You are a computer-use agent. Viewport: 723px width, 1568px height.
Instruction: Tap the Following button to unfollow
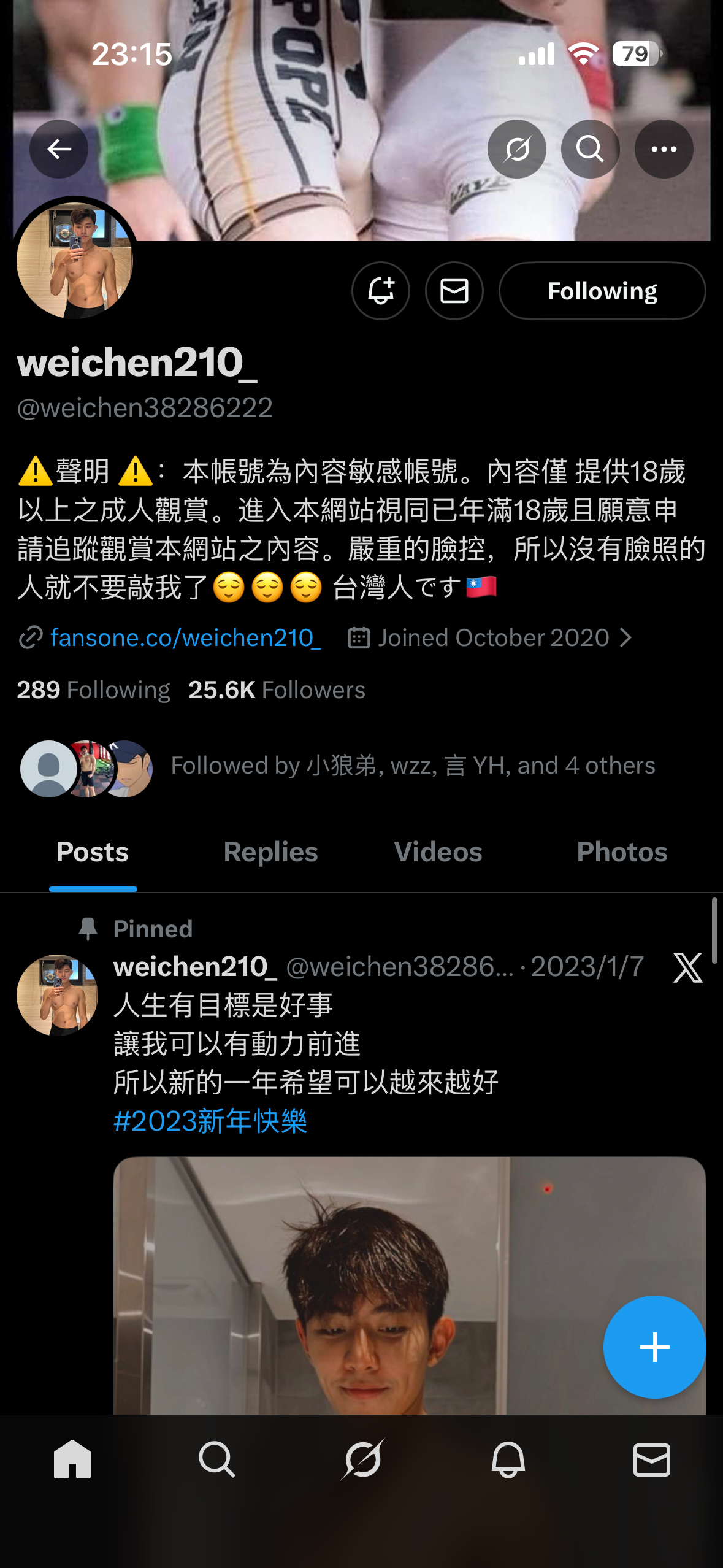[602, 291]
